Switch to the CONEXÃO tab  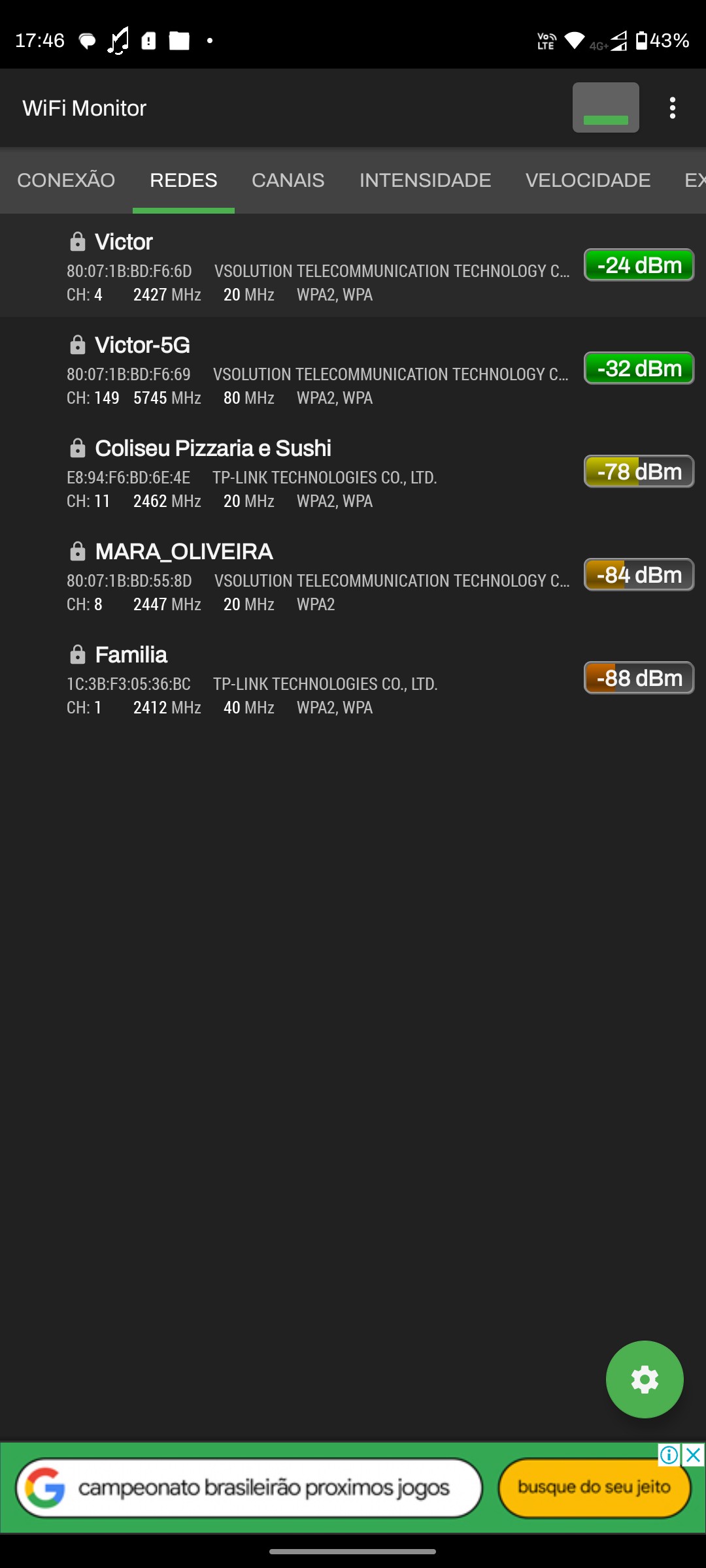66,180
